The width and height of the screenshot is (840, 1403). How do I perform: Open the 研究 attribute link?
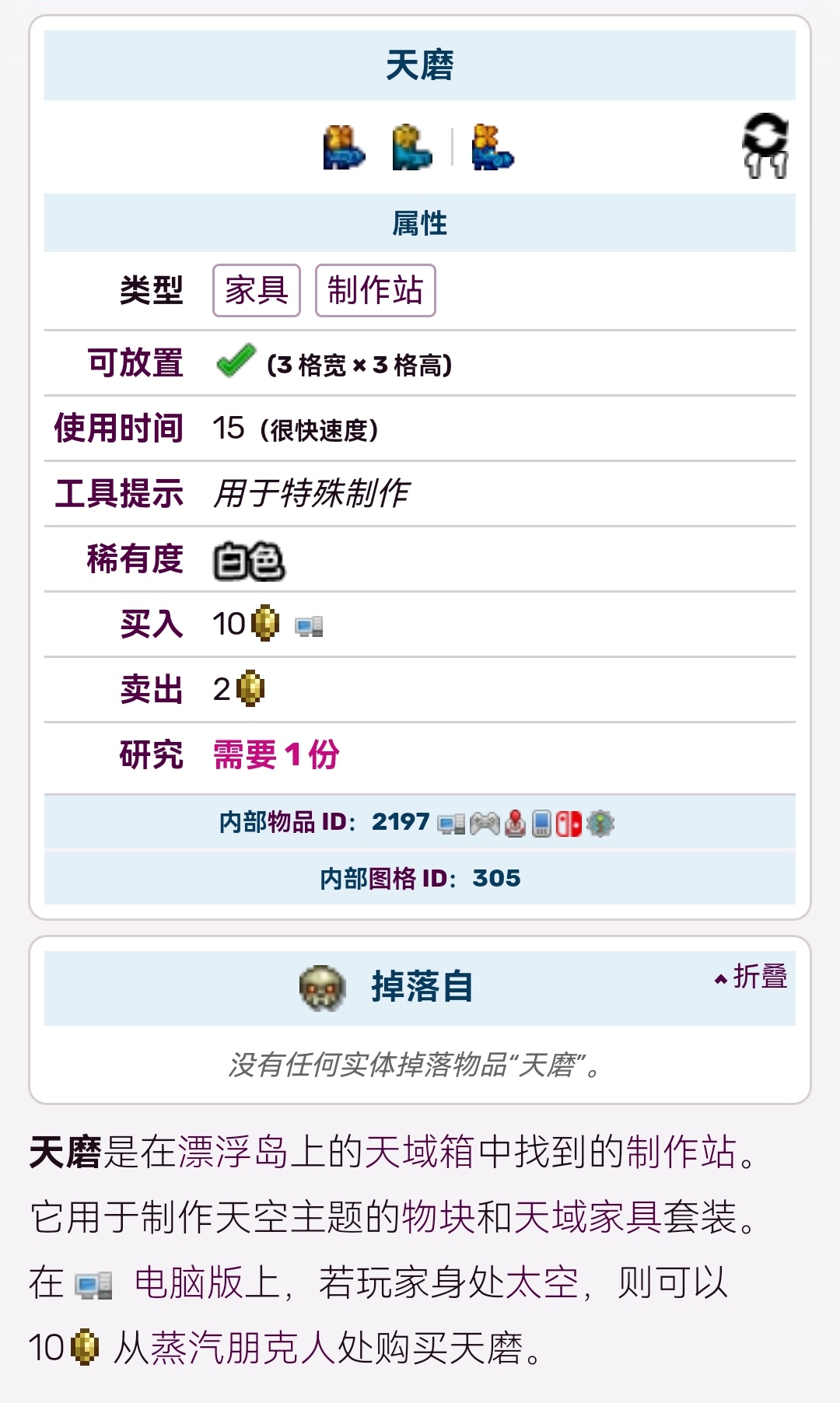(152, 755)
